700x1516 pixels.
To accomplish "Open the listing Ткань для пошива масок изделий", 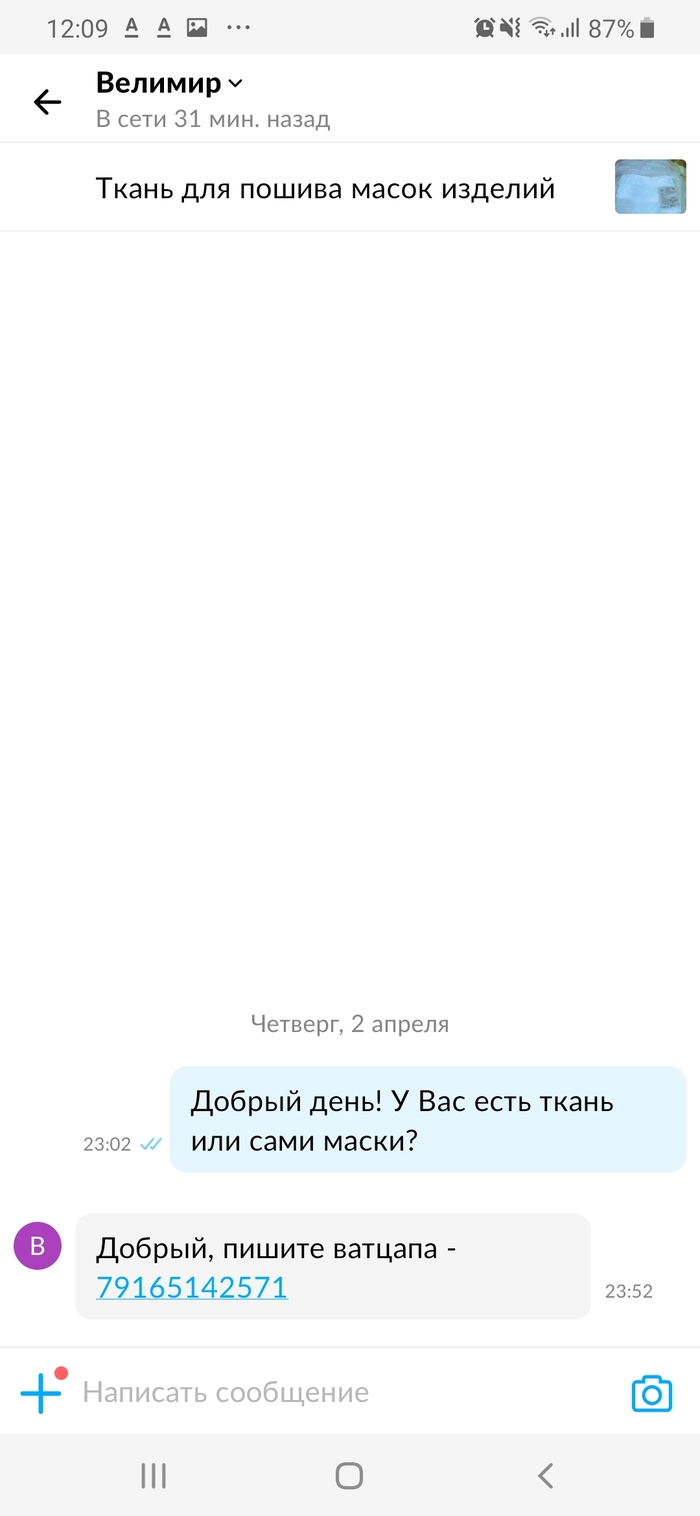I will tap(325, 188).
